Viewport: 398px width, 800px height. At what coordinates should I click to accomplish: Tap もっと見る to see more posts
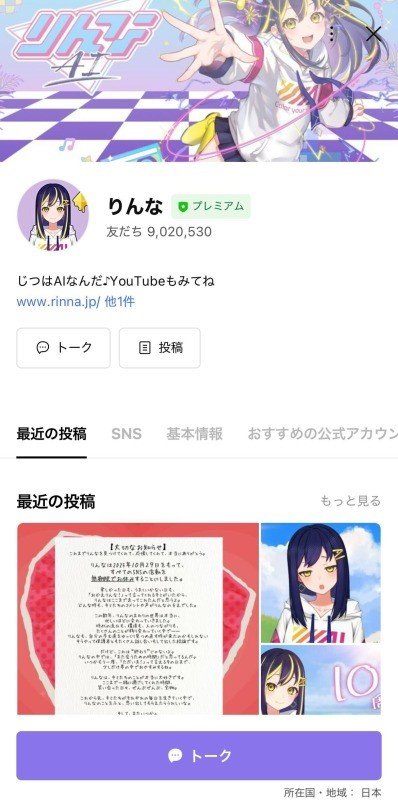pos(351,501)
